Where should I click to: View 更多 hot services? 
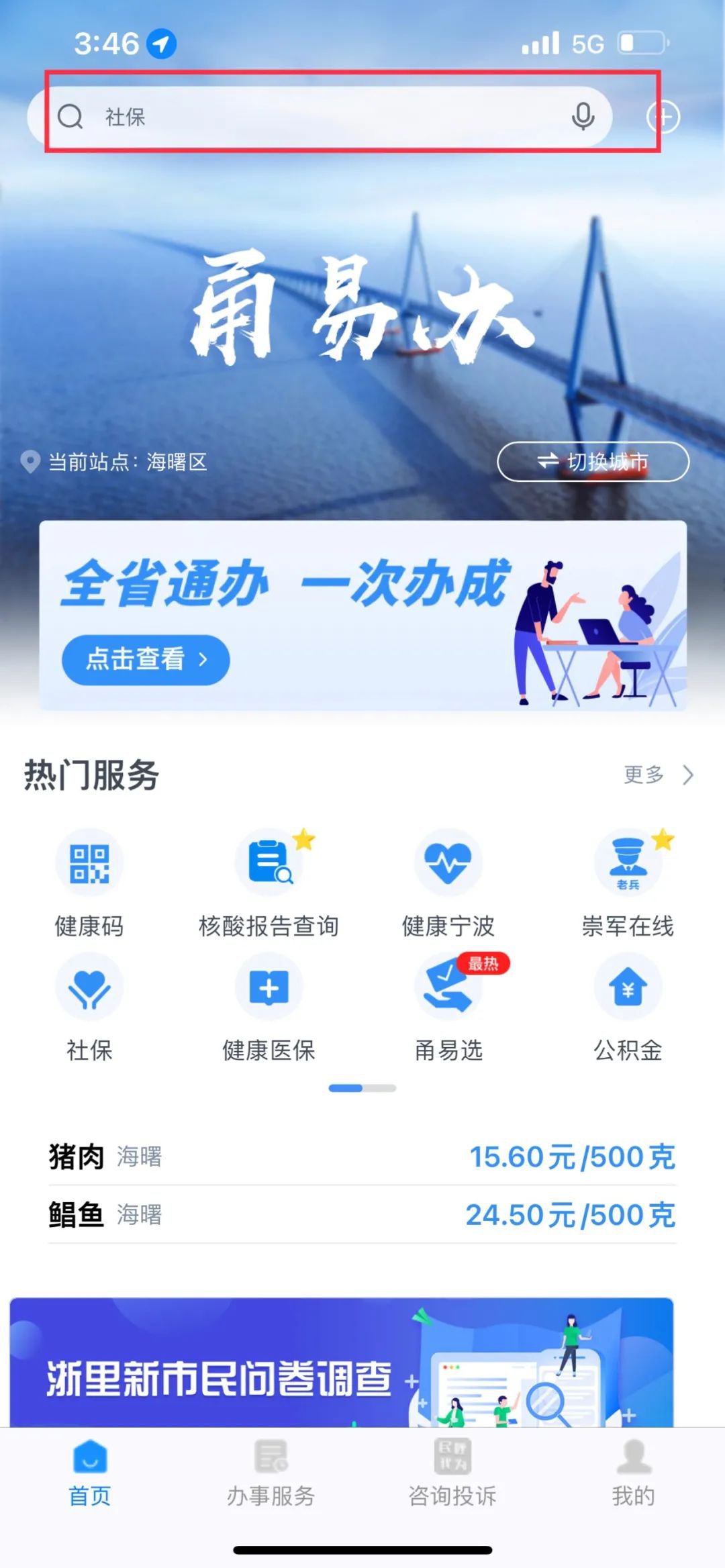click(658, 775)
